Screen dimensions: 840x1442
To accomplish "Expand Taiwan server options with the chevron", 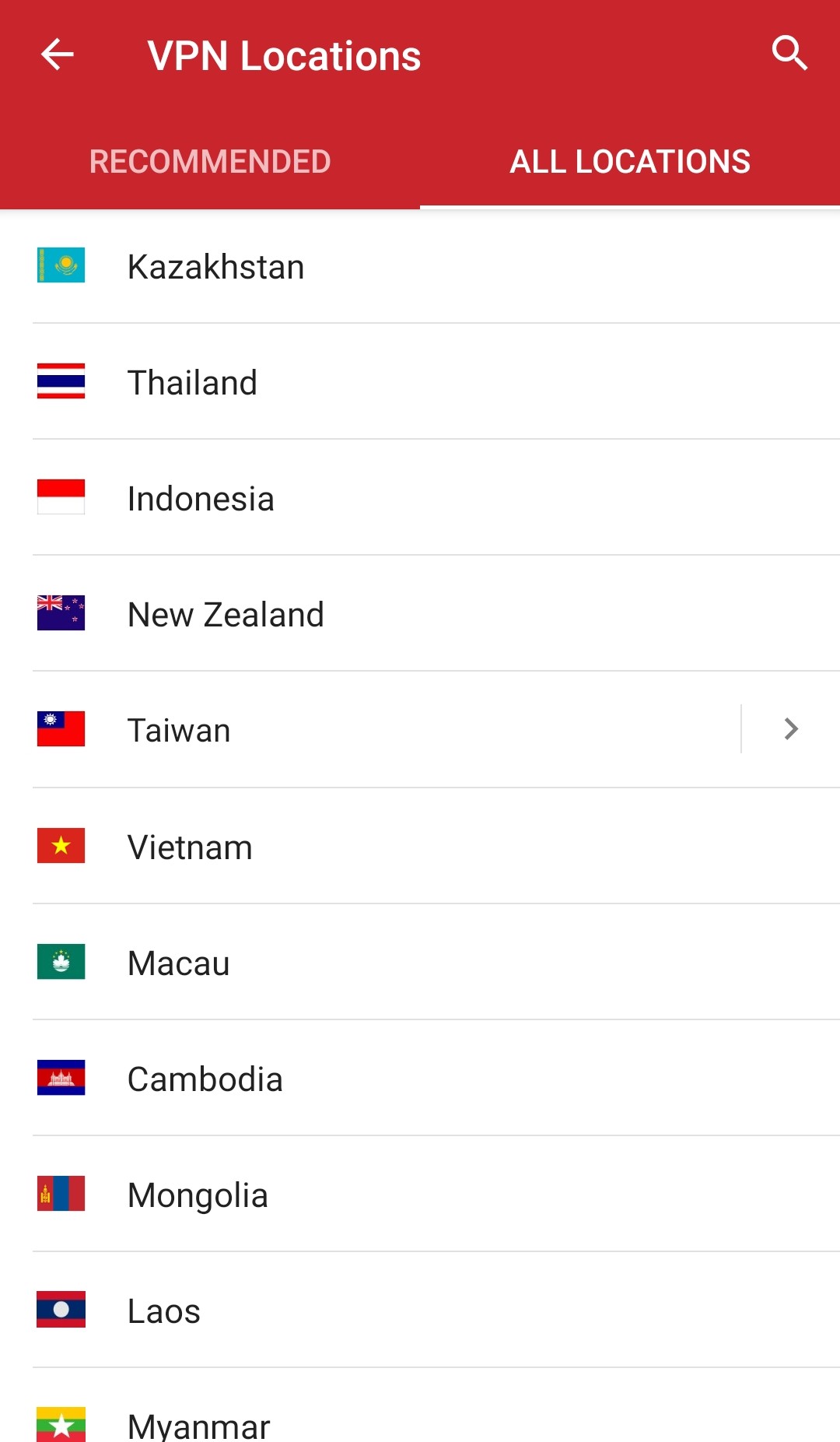I will pyautogui.click(x=791, y=729).
